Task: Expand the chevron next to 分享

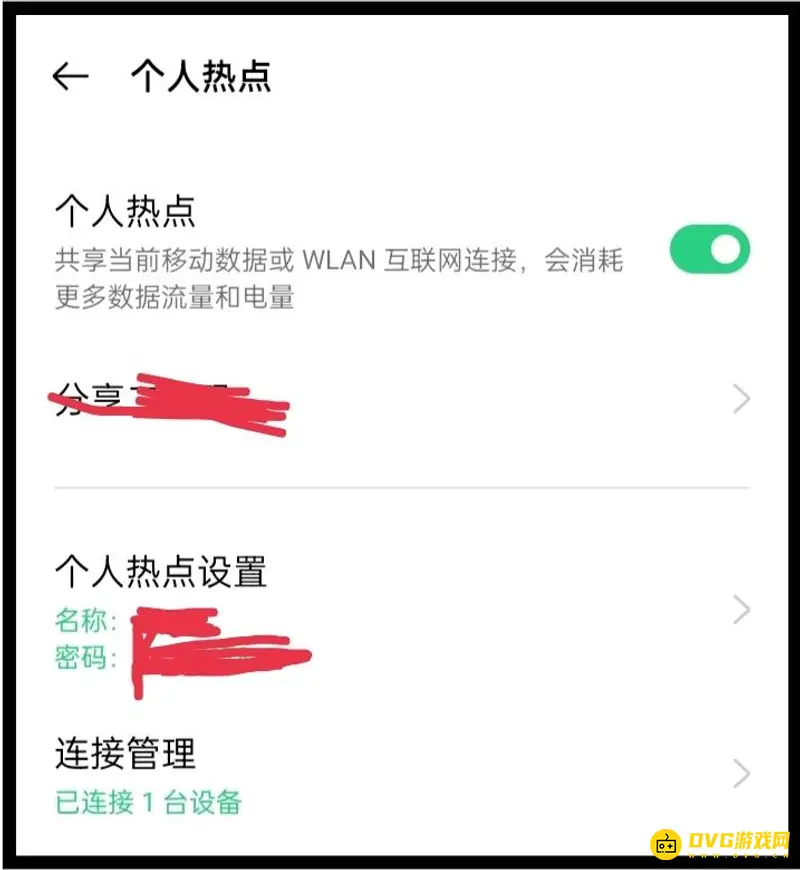Action: click(x=741, y=398)
